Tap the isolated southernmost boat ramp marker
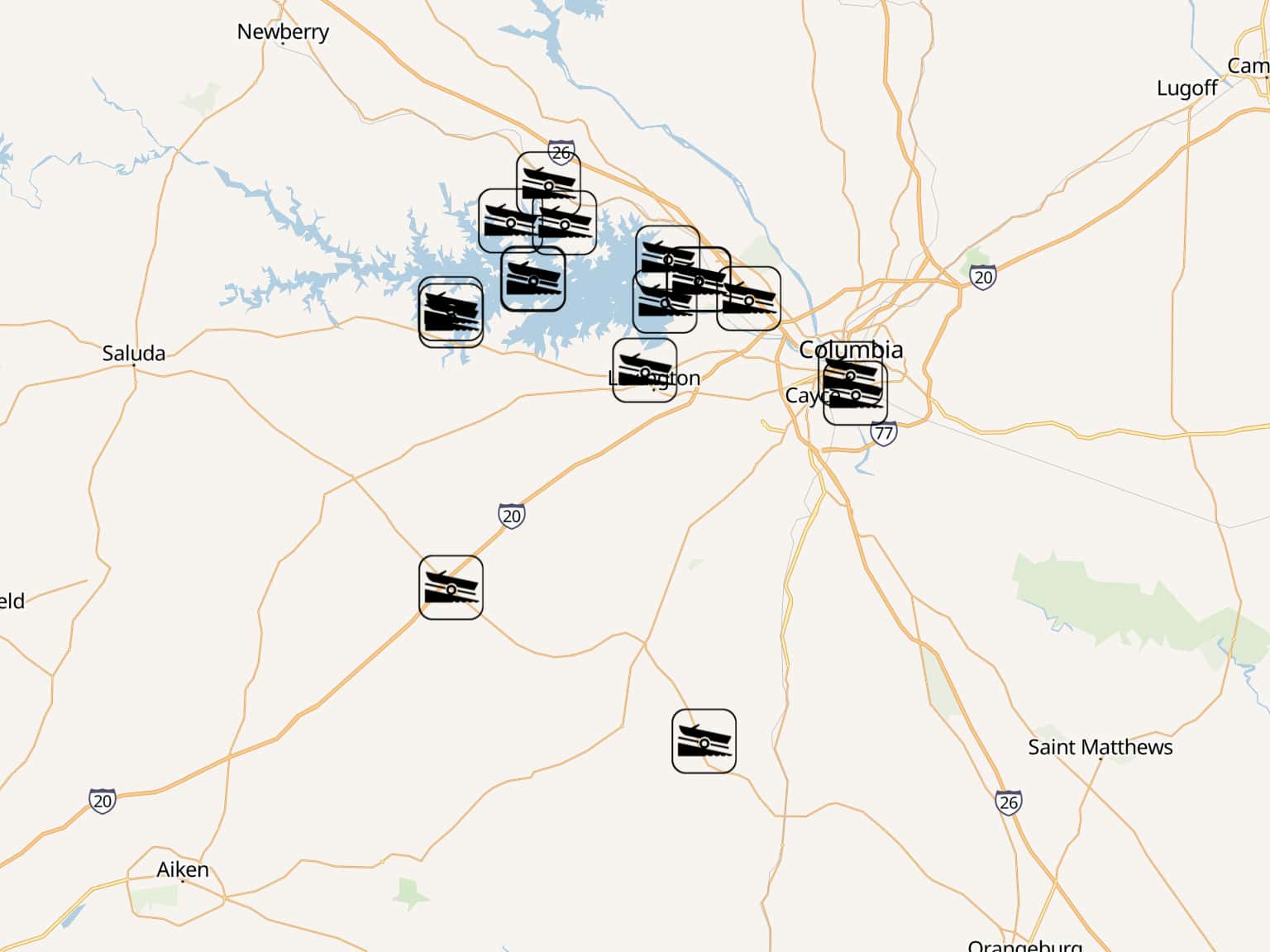 [704, 742]
